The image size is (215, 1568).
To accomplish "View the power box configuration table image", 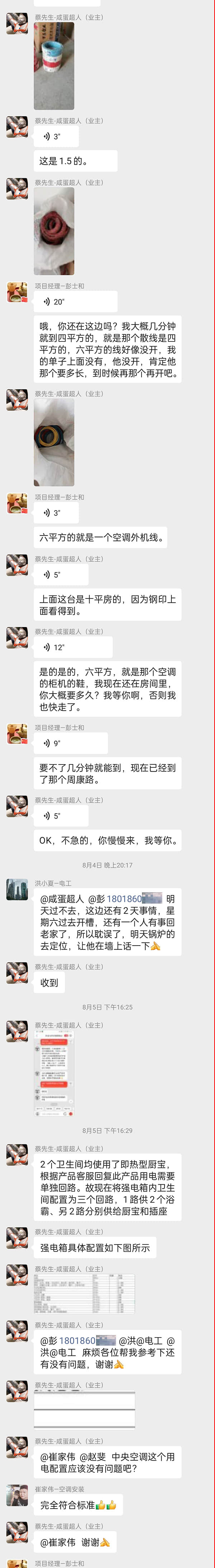I will click(x=84, y=1293).
